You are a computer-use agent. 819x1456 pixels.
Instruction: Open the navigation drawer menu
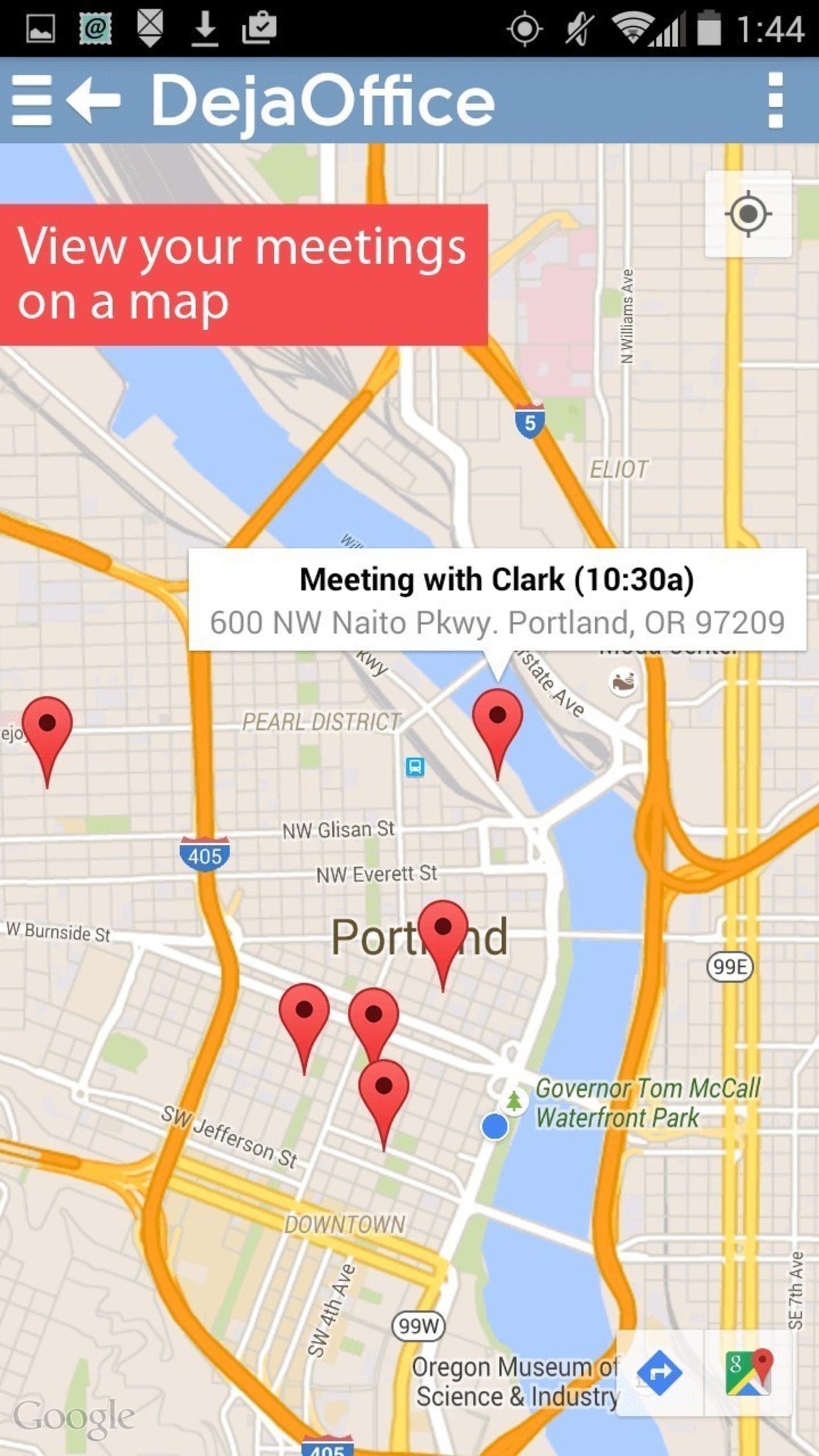tap(31, 101)
